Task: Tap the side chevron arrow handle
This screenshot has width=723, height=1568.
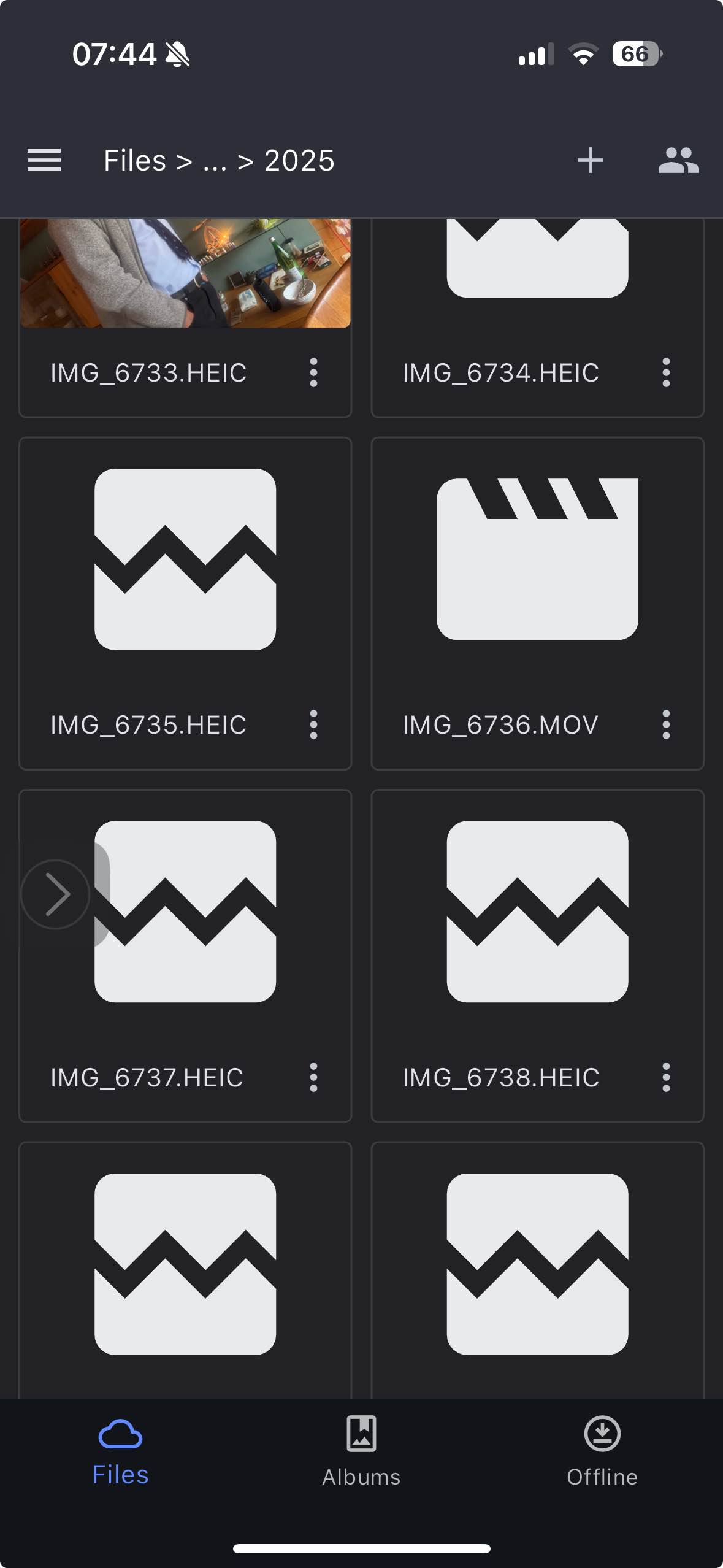Action: click(56, 894)
